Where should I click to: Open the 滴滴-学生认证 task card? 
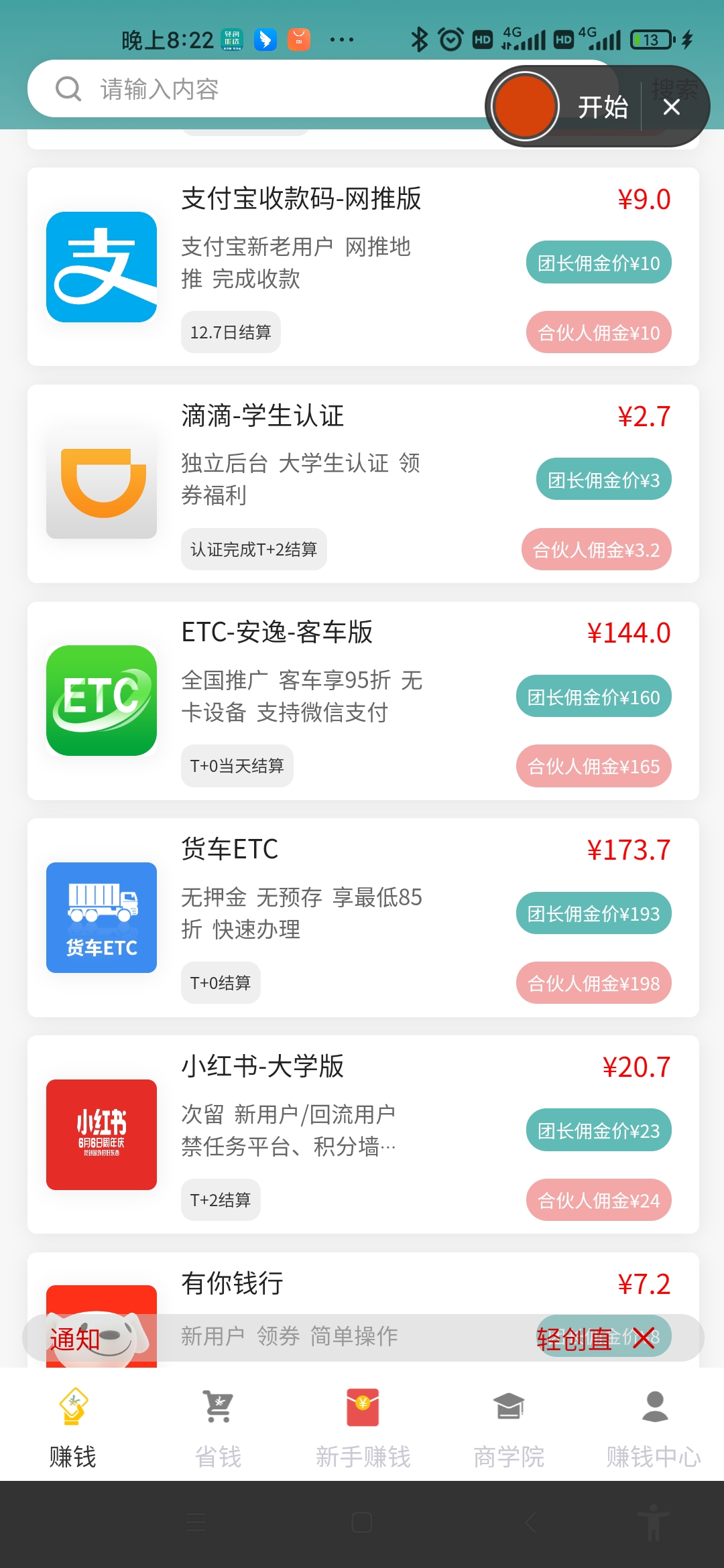click(362, 483)
